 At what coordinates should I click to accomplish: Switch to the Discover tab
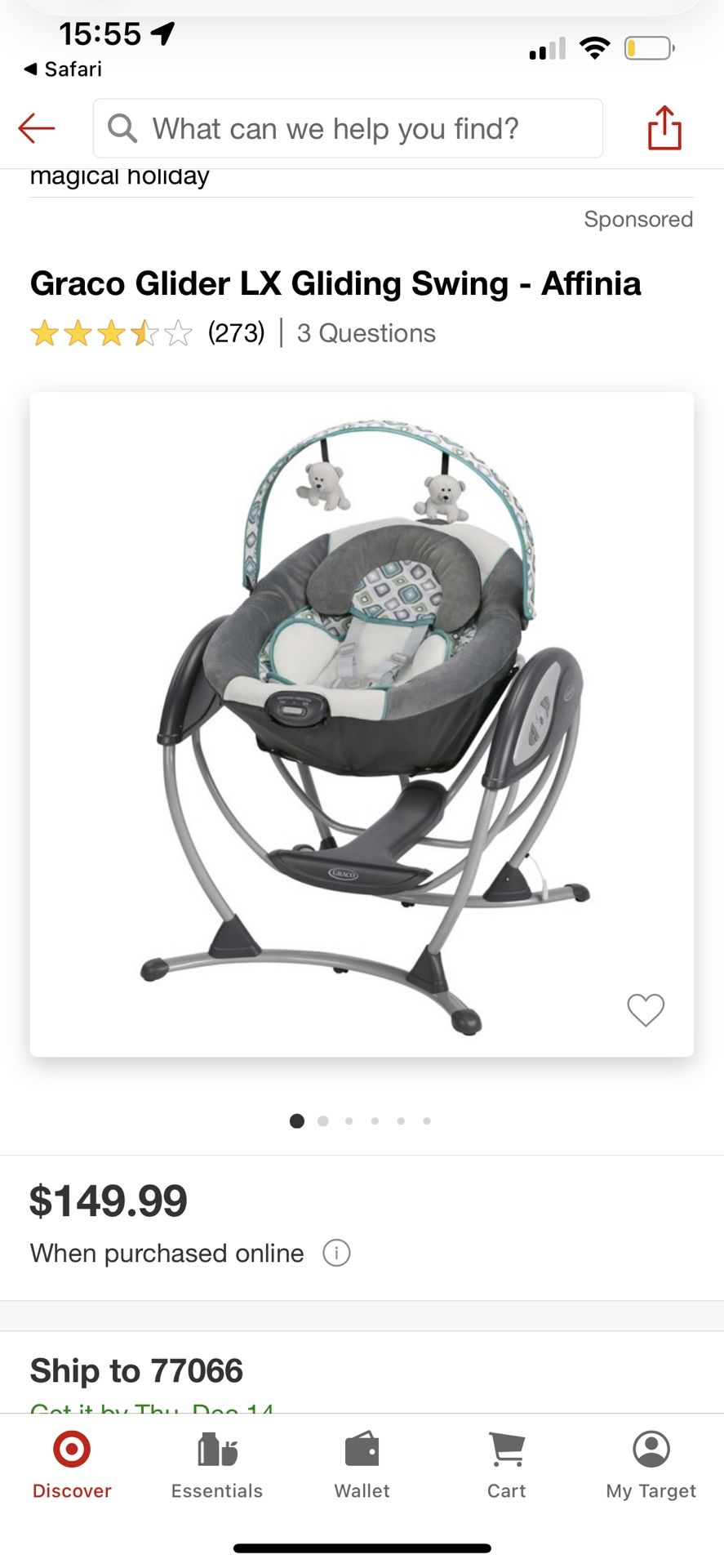(x=72, y=1465)
